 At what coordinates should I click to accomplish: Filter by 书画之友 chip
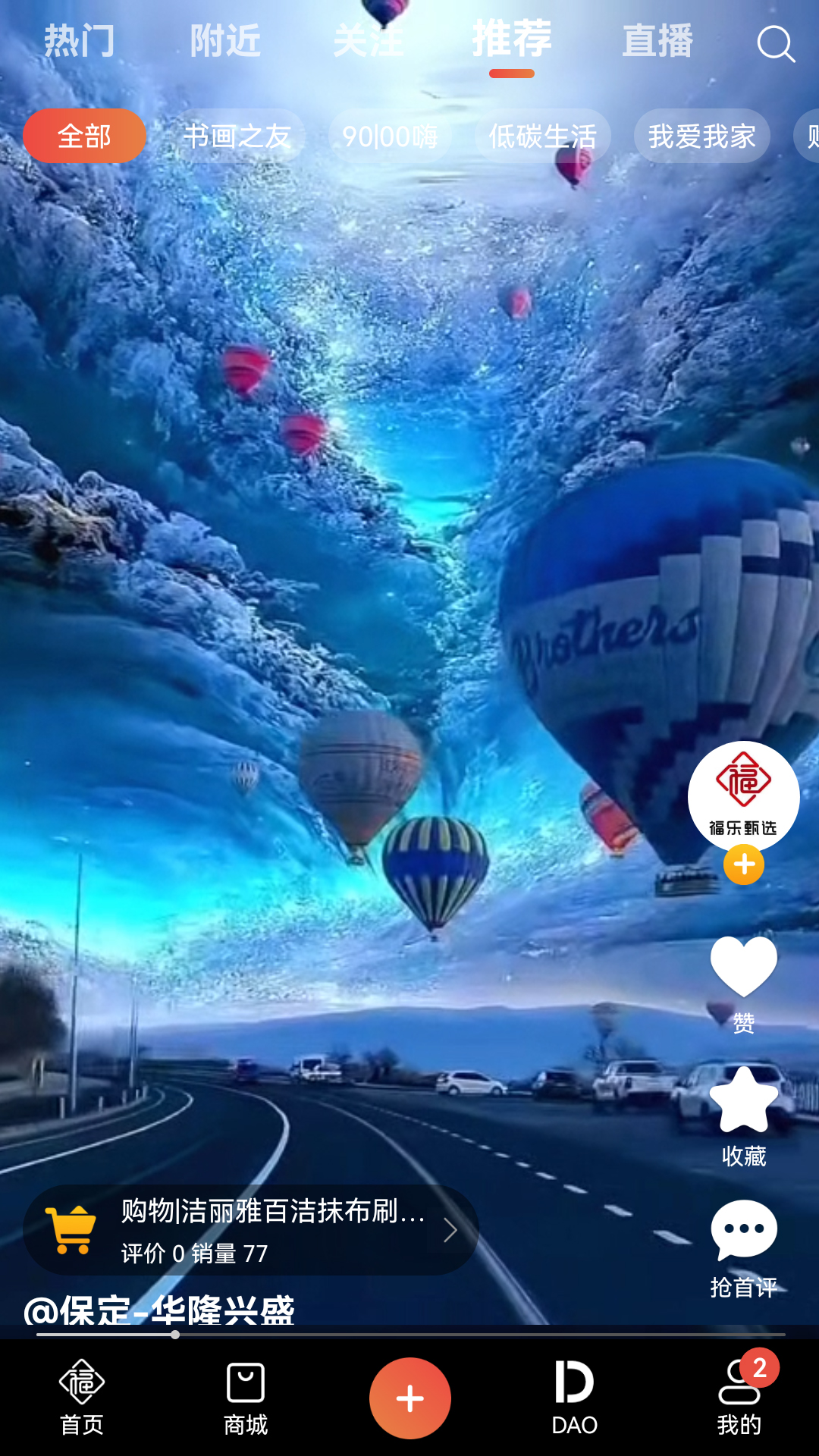(237, 136)
